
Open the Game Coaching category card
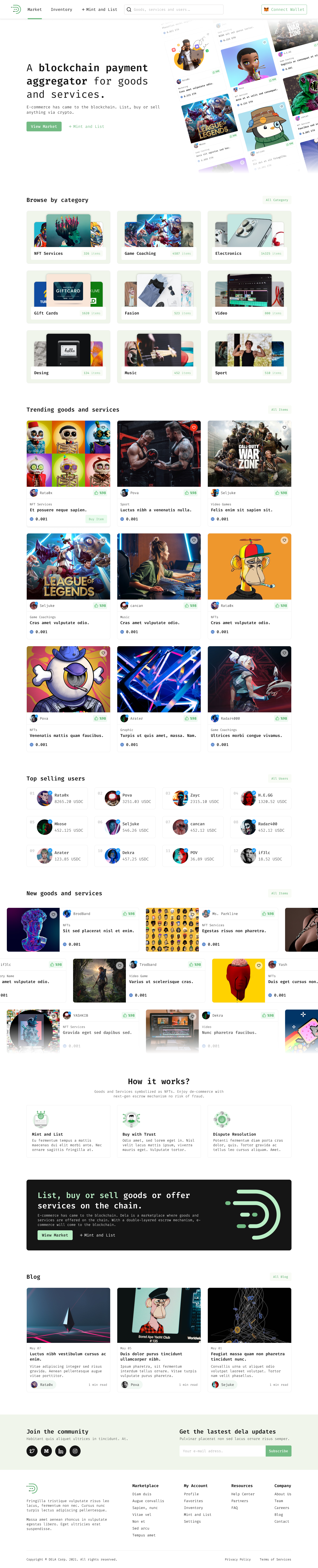coord(159,237)
